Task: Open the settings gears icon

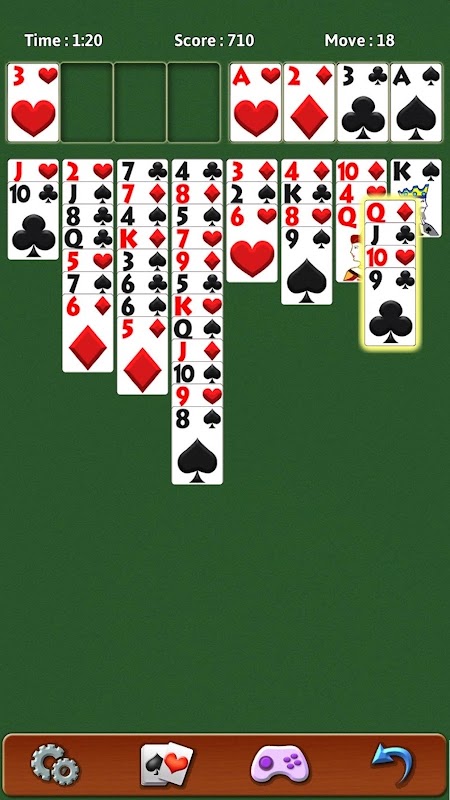Action: [x=55, y=764]
